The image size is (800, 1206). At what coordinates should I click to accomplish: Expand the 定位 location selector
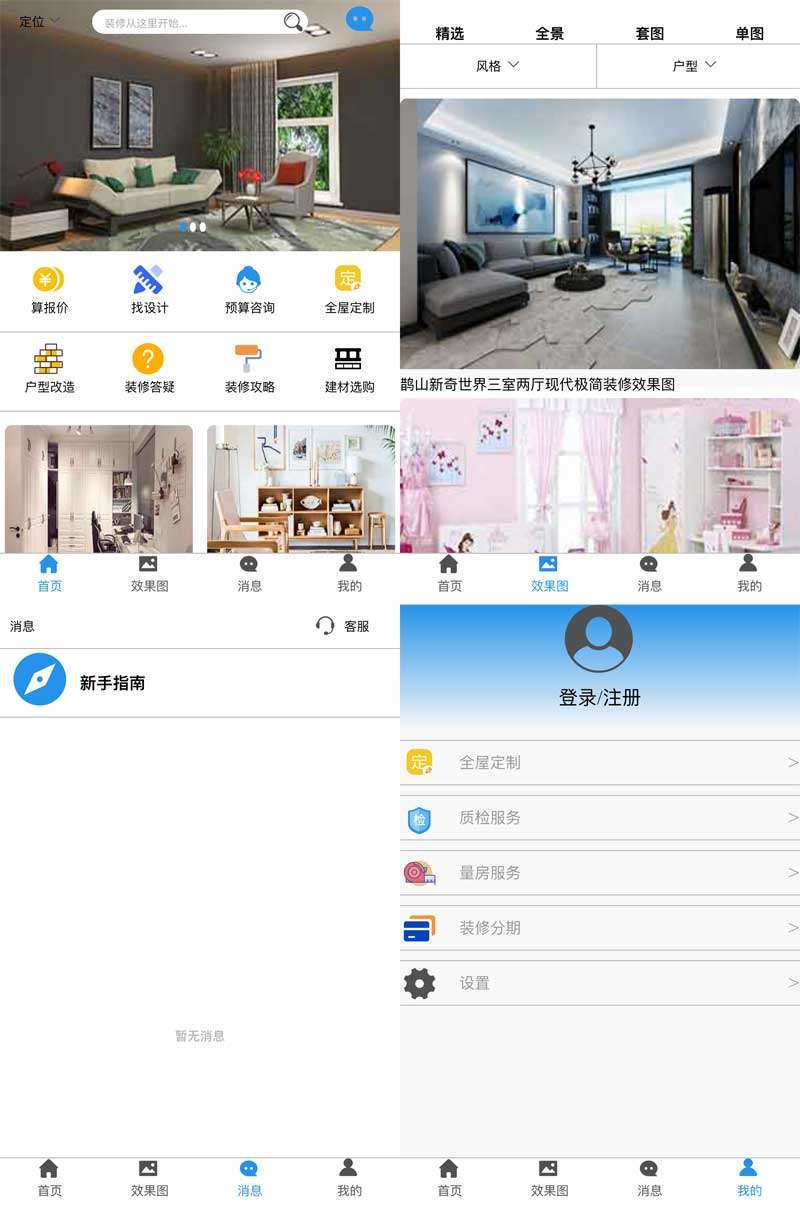pyautogui.click(x=37, y=21)
